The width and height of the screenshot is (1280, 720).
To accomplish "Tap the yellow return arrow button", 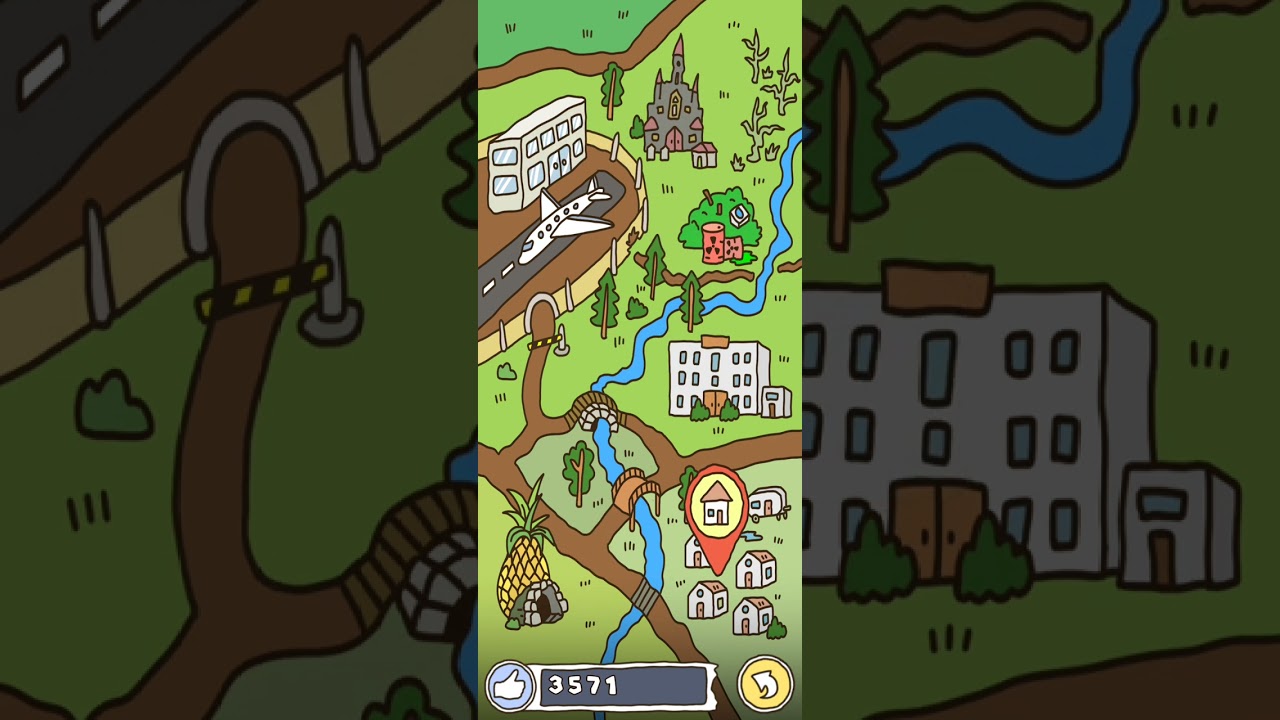I will pos(765,685).
